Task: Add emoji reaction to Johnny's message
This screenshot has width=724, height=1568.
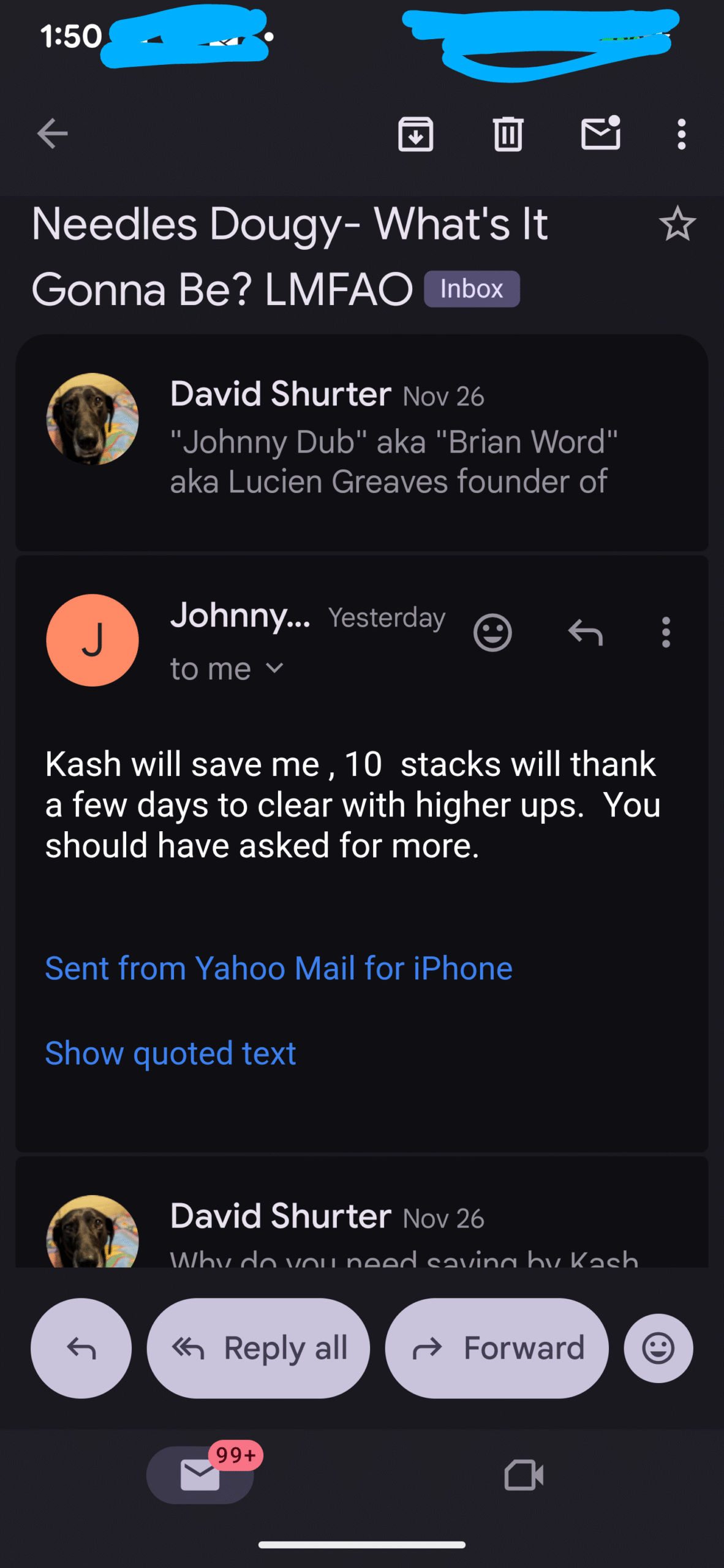Action: tap(492, 632)
